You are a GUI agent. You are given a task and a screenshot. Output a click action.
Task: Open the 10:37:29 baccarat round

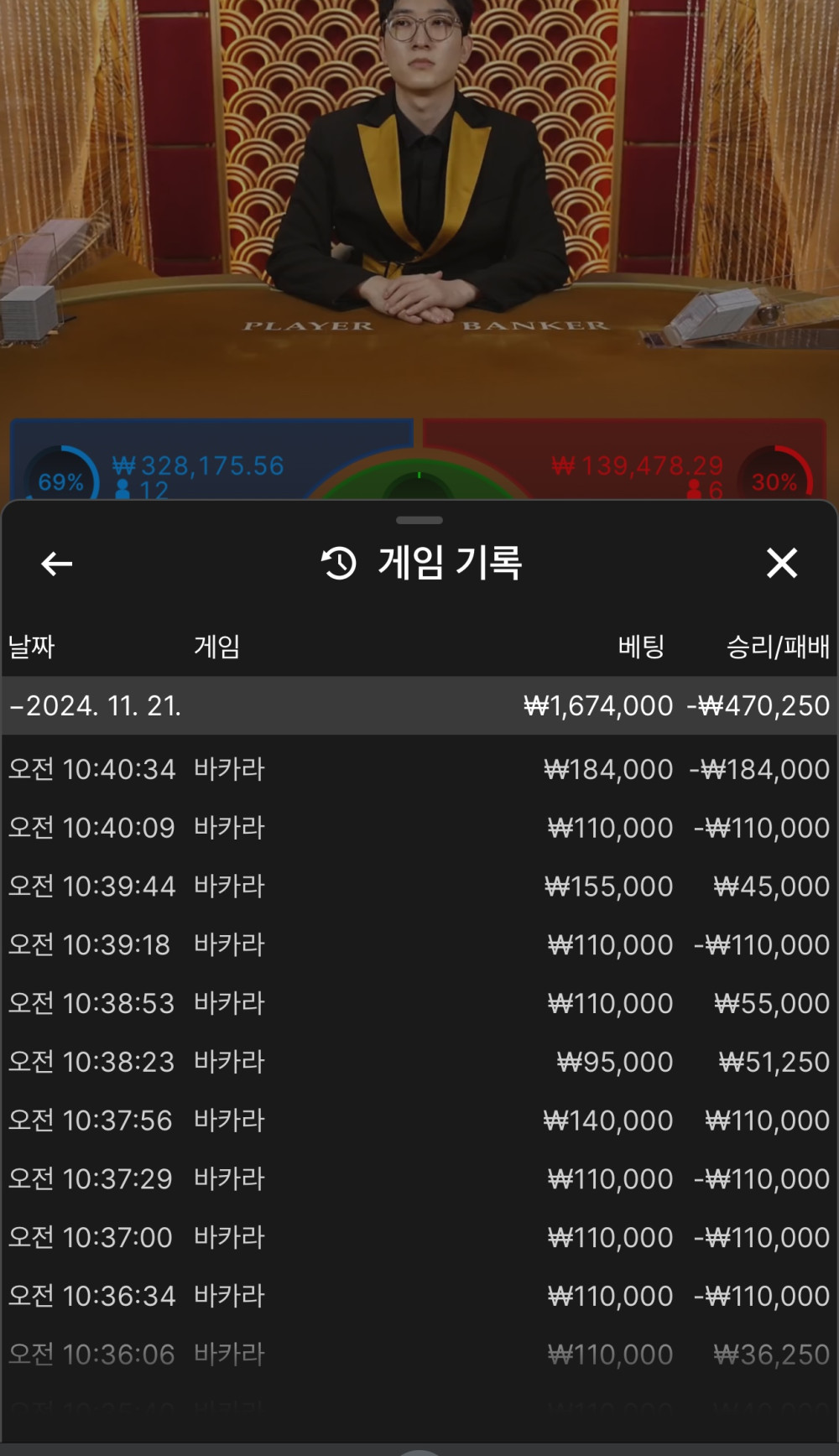[419, 1179]
